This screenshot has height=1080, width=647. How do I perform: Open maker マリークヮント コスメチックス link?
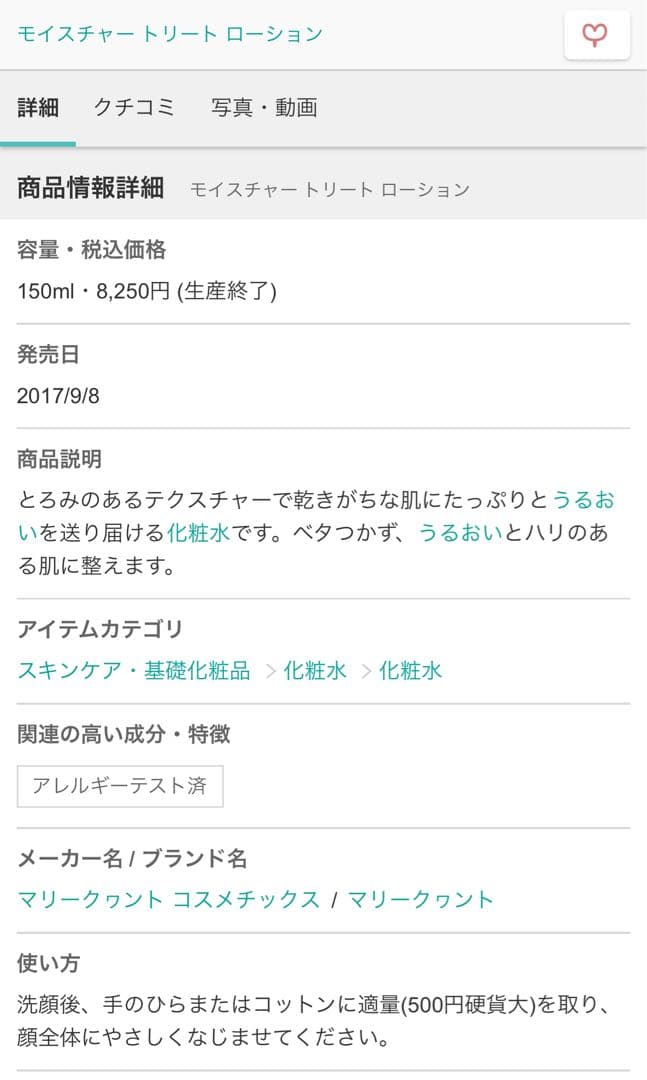169,899
